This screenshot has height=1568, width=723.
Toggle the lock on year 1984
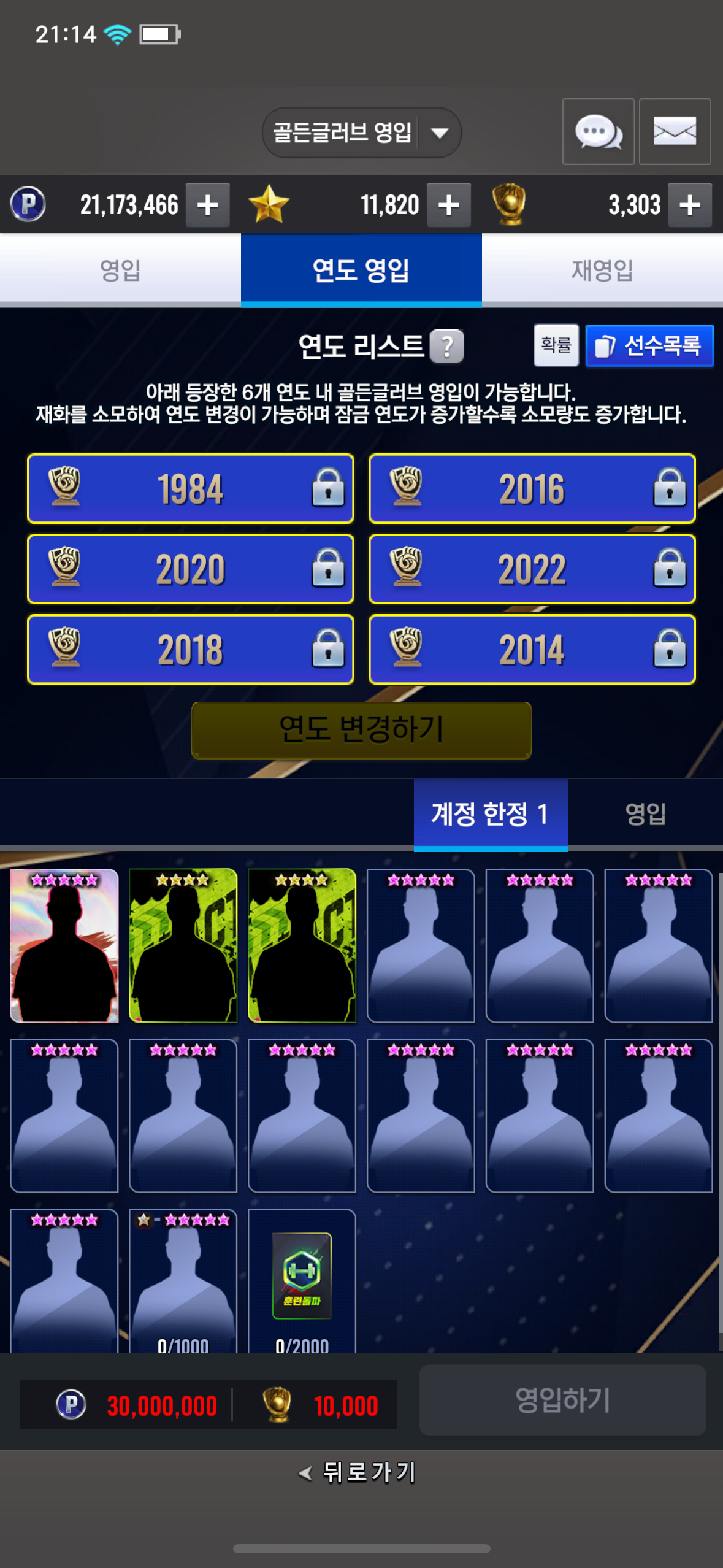[328, 488]
